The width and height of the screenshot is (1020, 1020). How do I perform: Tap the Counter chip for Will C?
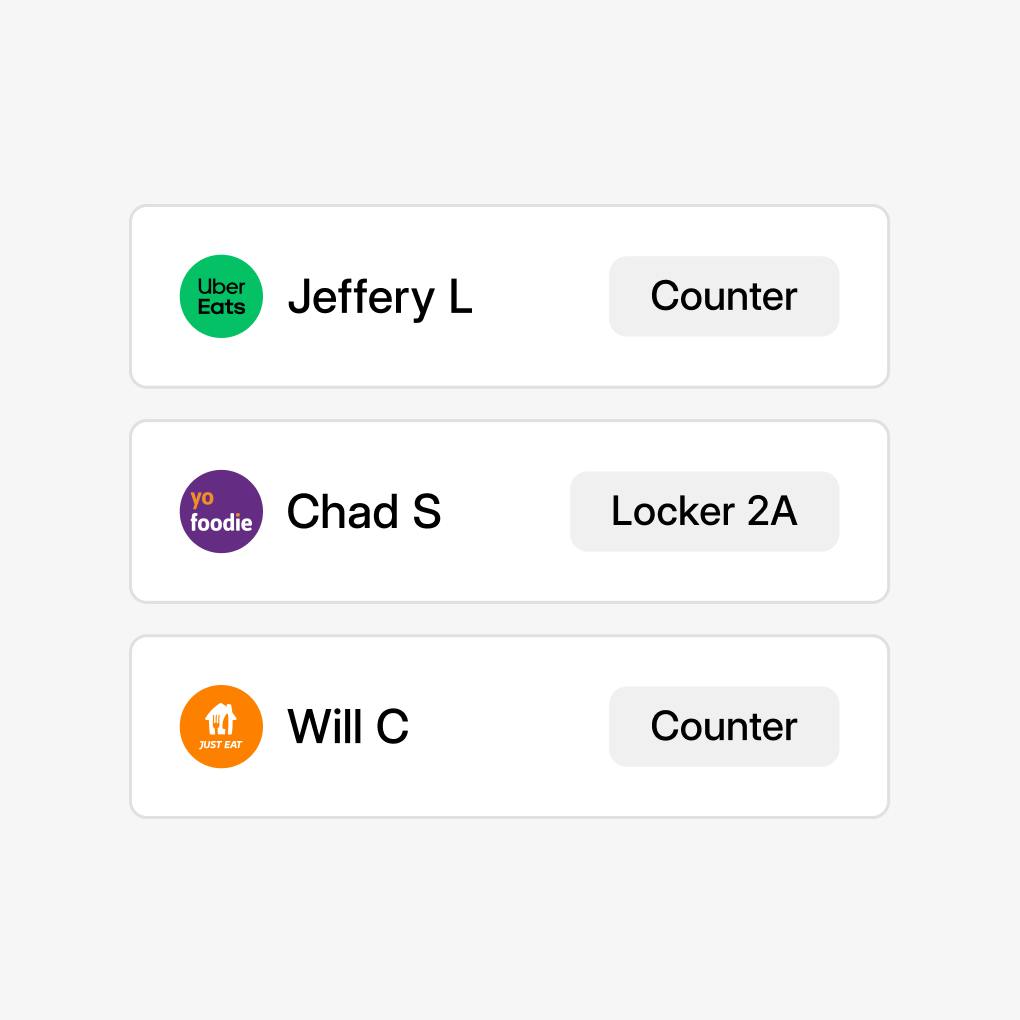point(723,726)
